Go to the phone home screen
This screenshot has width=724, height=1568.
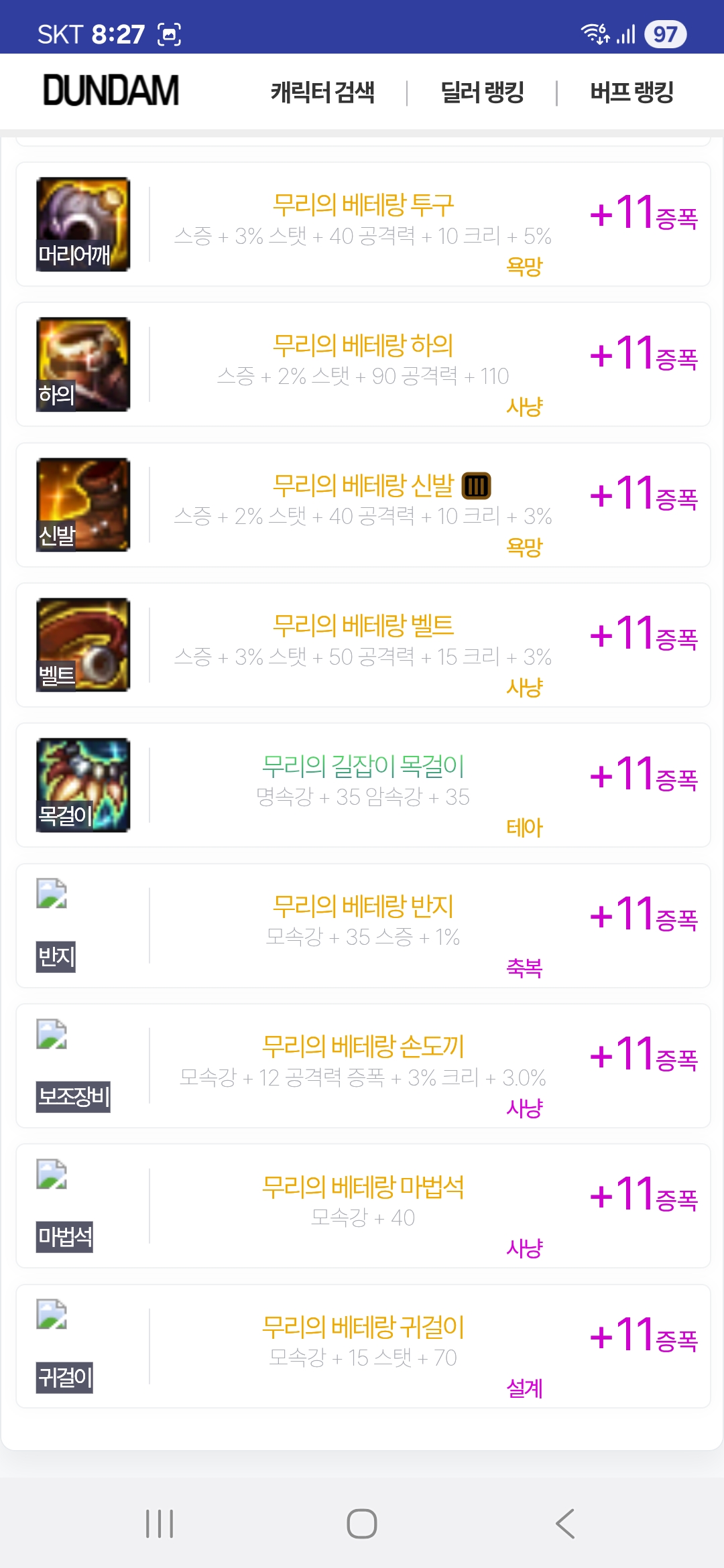pos(362,1524)
